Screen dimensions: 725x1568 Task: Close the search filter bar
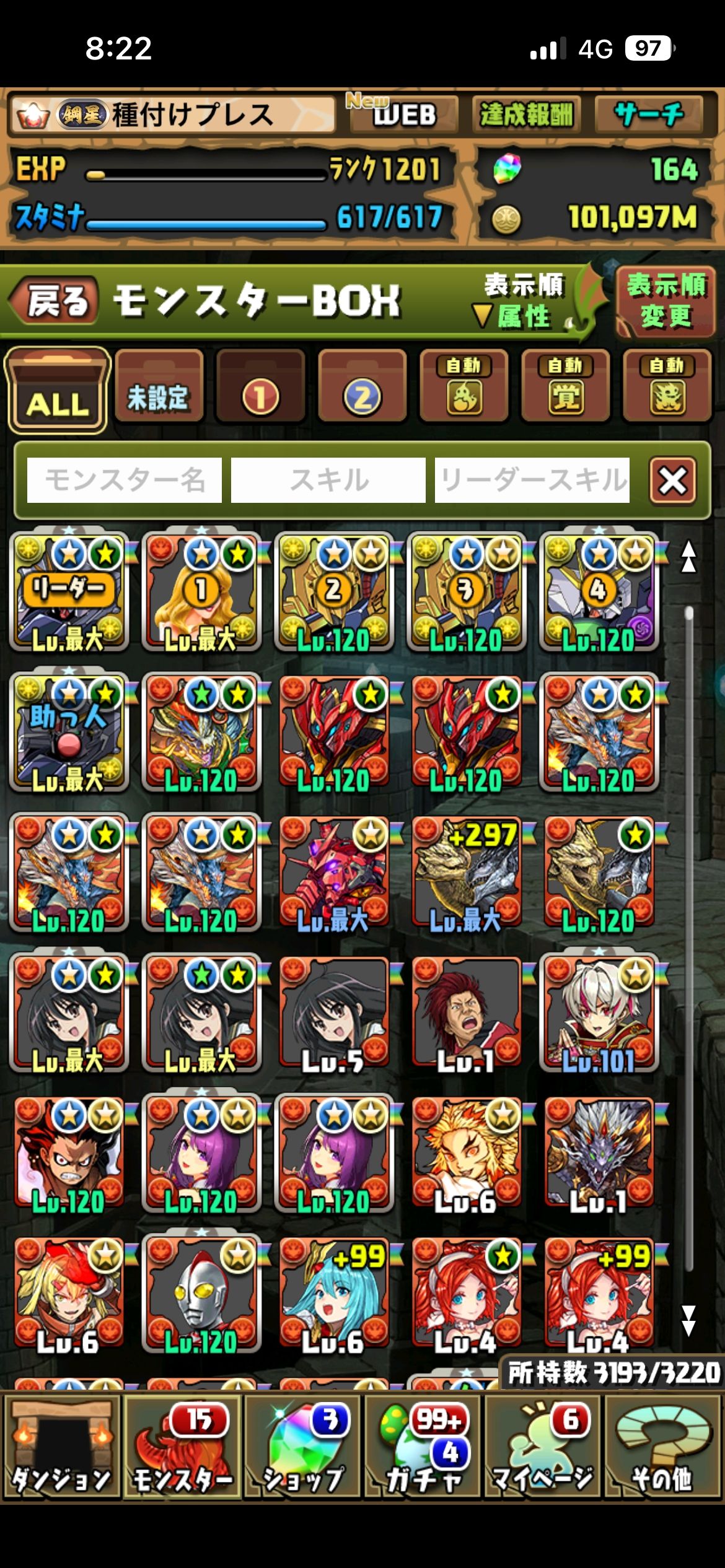click(x=672, y=481)
